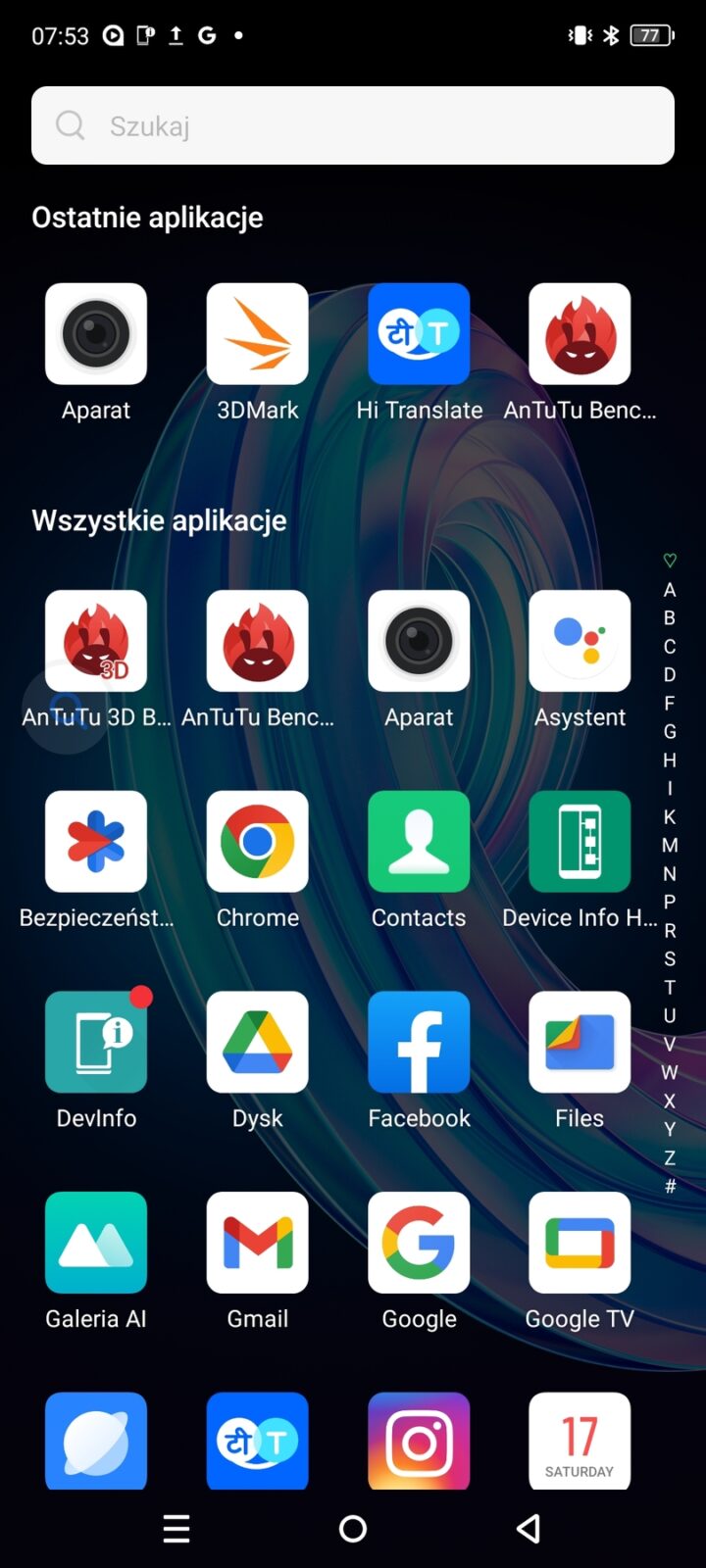Launch Chrome browser
706x1568 pixels.
point(258,842)
